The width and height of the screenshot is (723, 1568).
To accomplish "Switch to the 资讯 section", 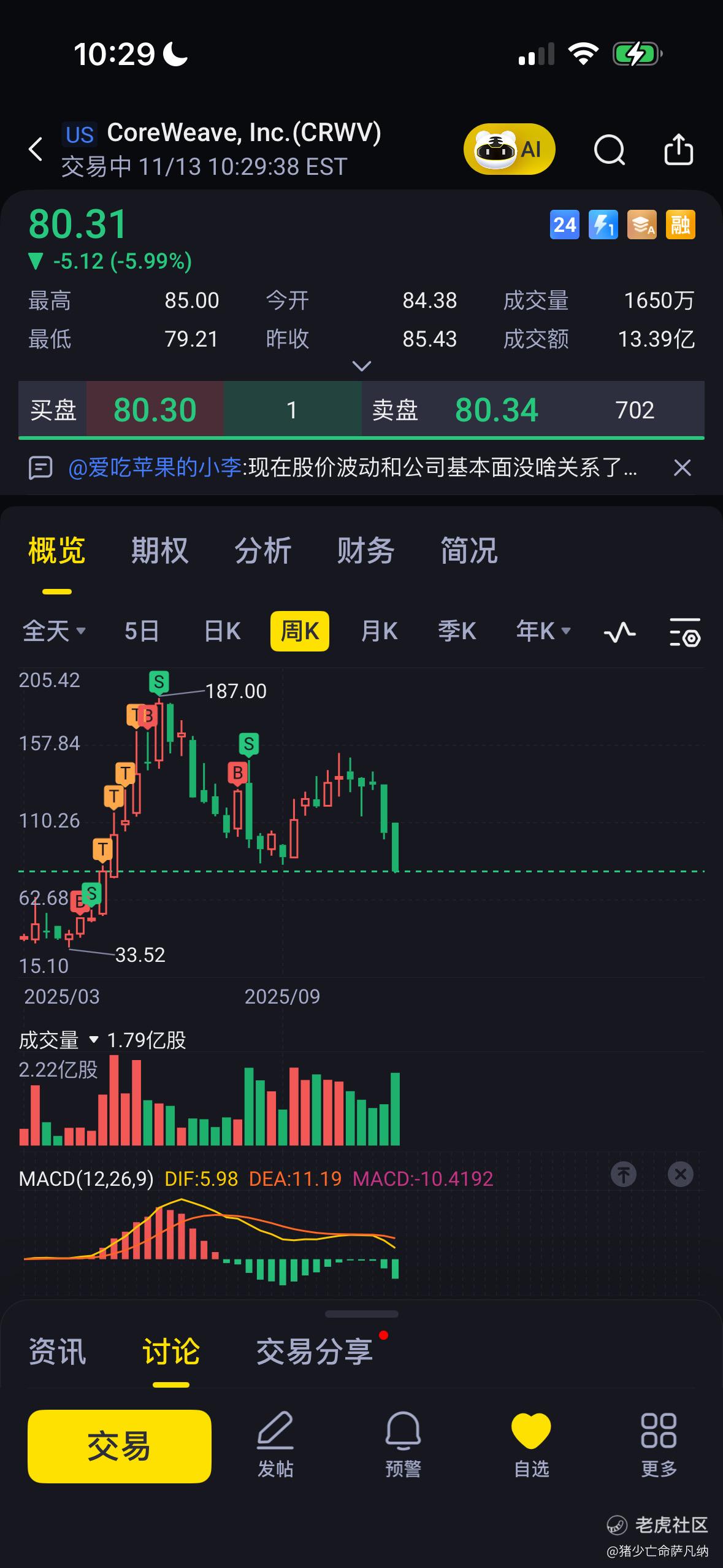I will (x=58, y=1352).
